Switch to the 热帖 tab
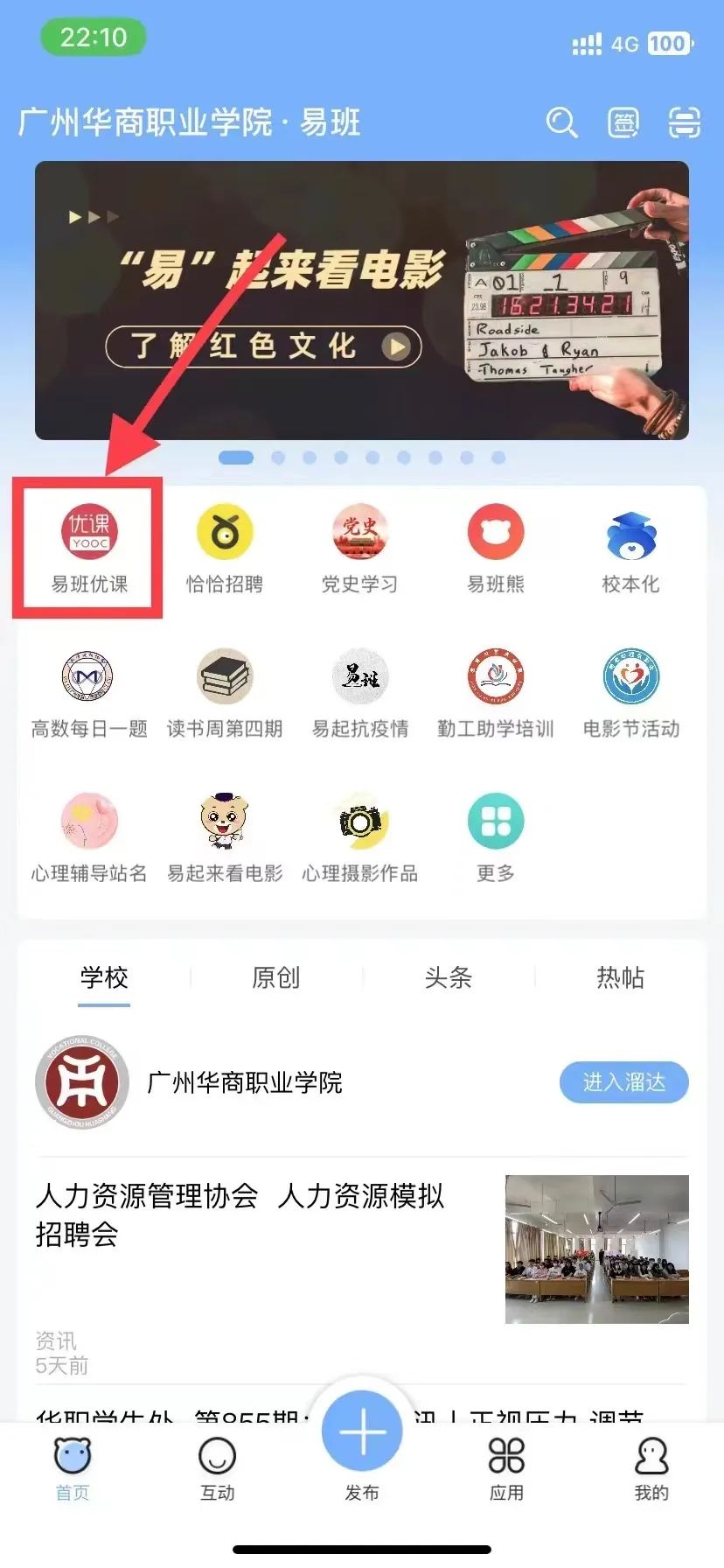The height and width of the screenshot is (1568, 724). point(620,977)
